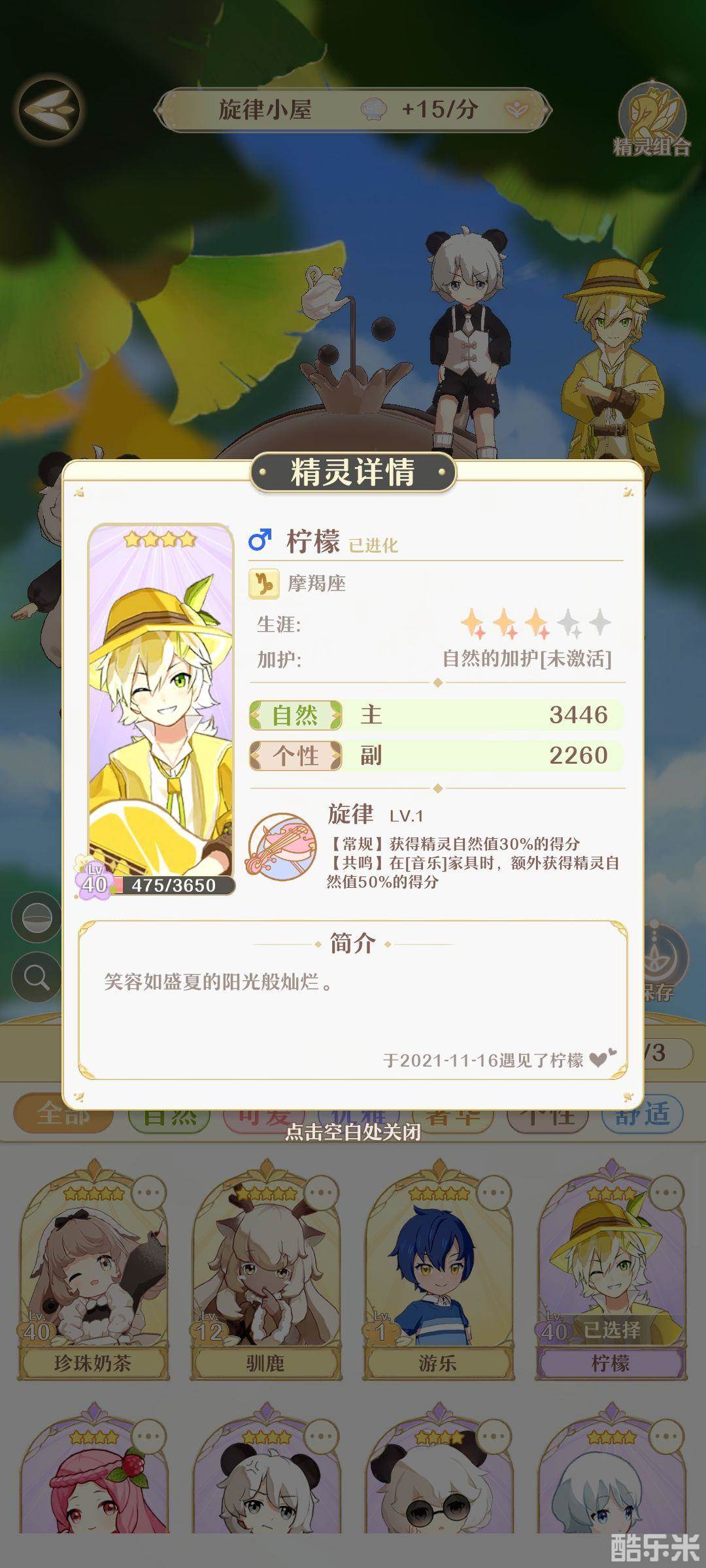
Task: Open more options on 驯鹿 card
Action: coord(322,1192)
